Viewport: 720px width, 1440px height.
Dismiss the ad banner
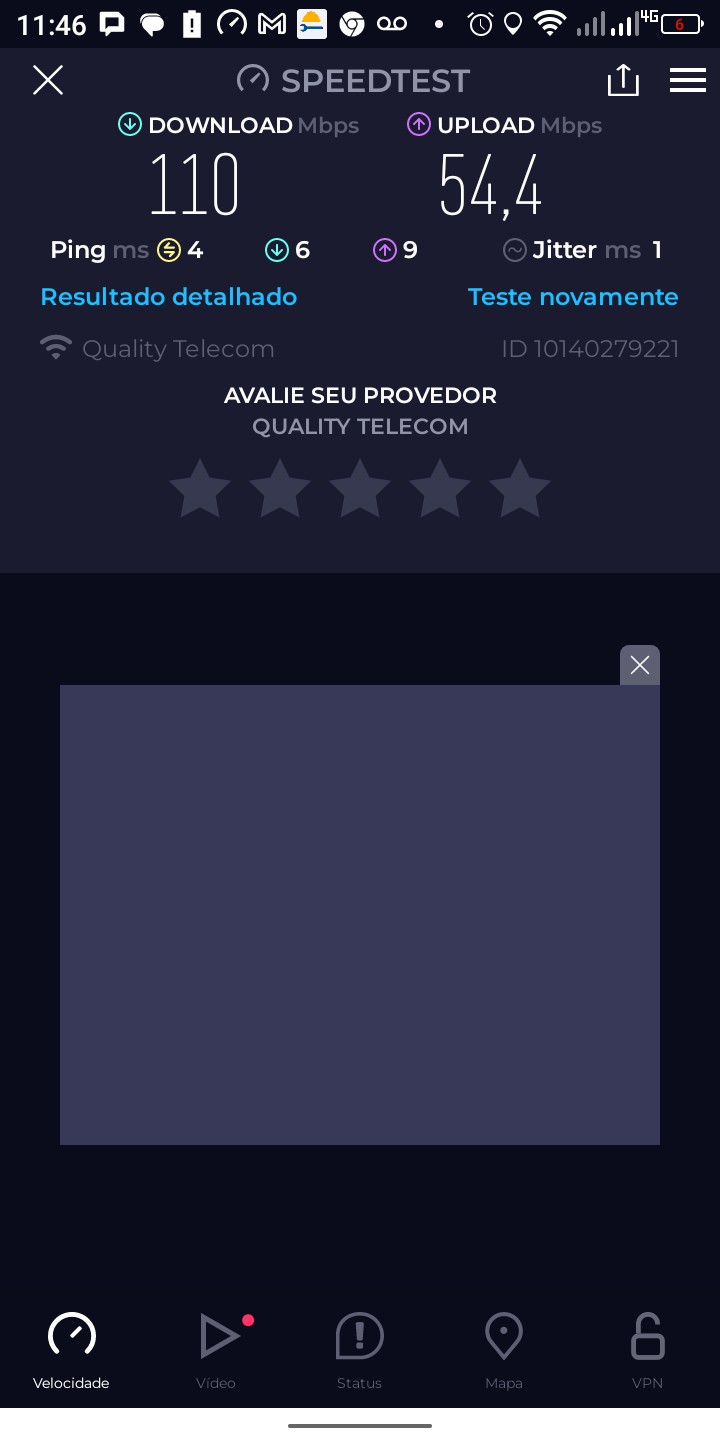[640, 665]
